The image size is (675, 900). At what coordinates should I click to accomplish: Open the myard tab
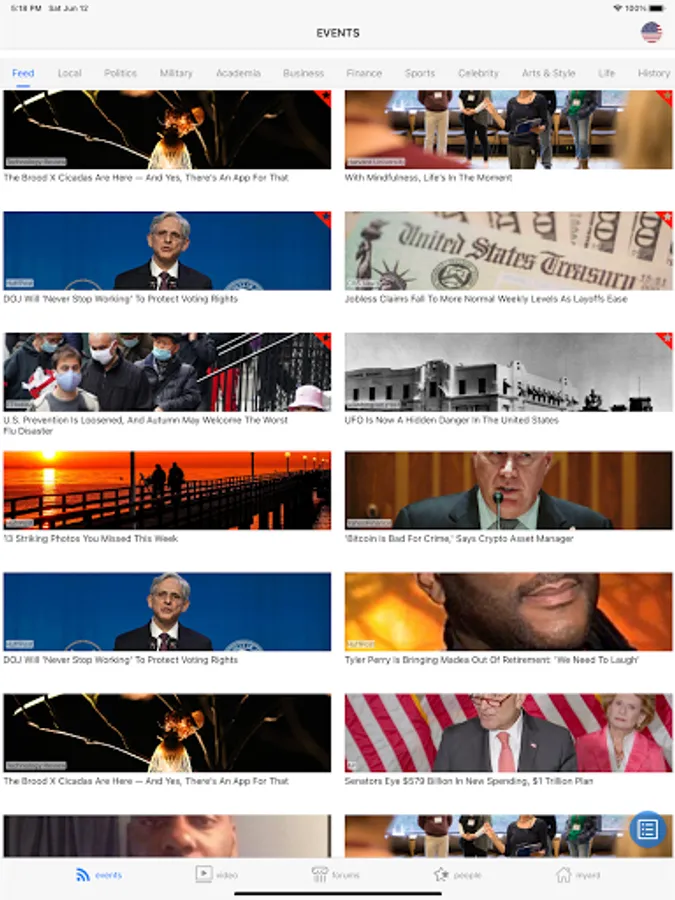coord(578,875)
